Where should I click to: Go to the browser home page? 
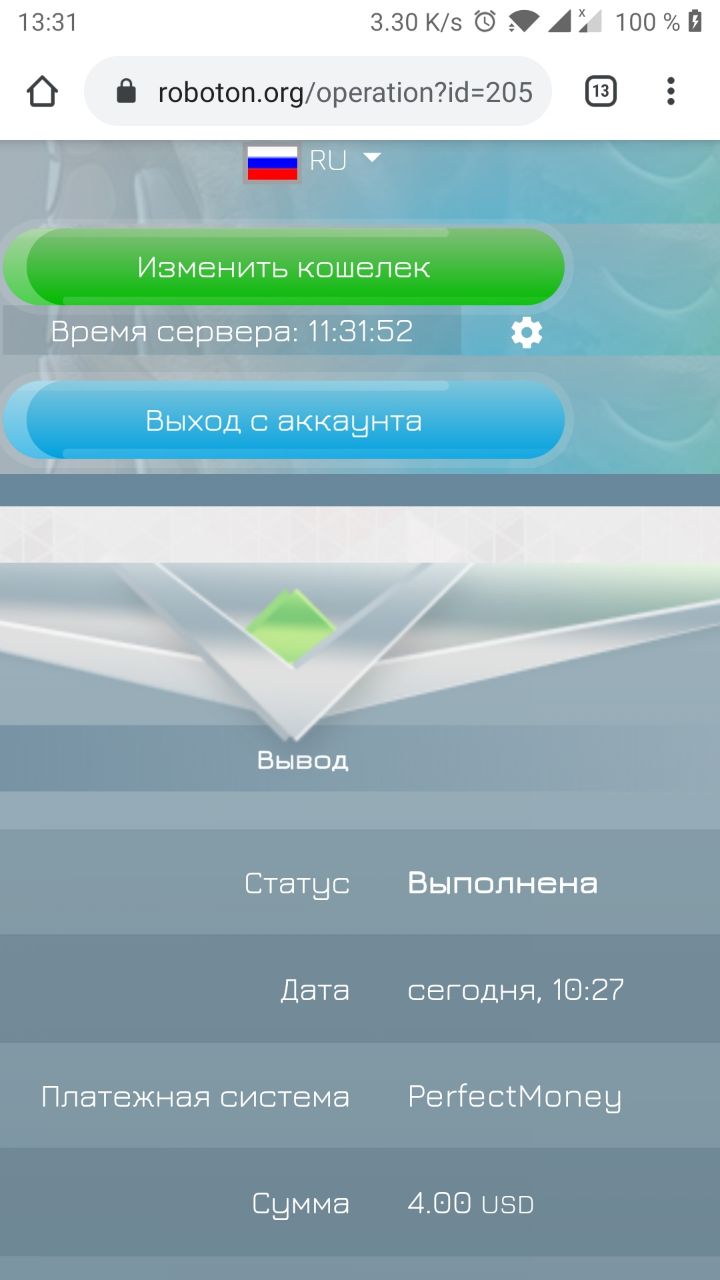pyautogui.click(x=42, y=92)
